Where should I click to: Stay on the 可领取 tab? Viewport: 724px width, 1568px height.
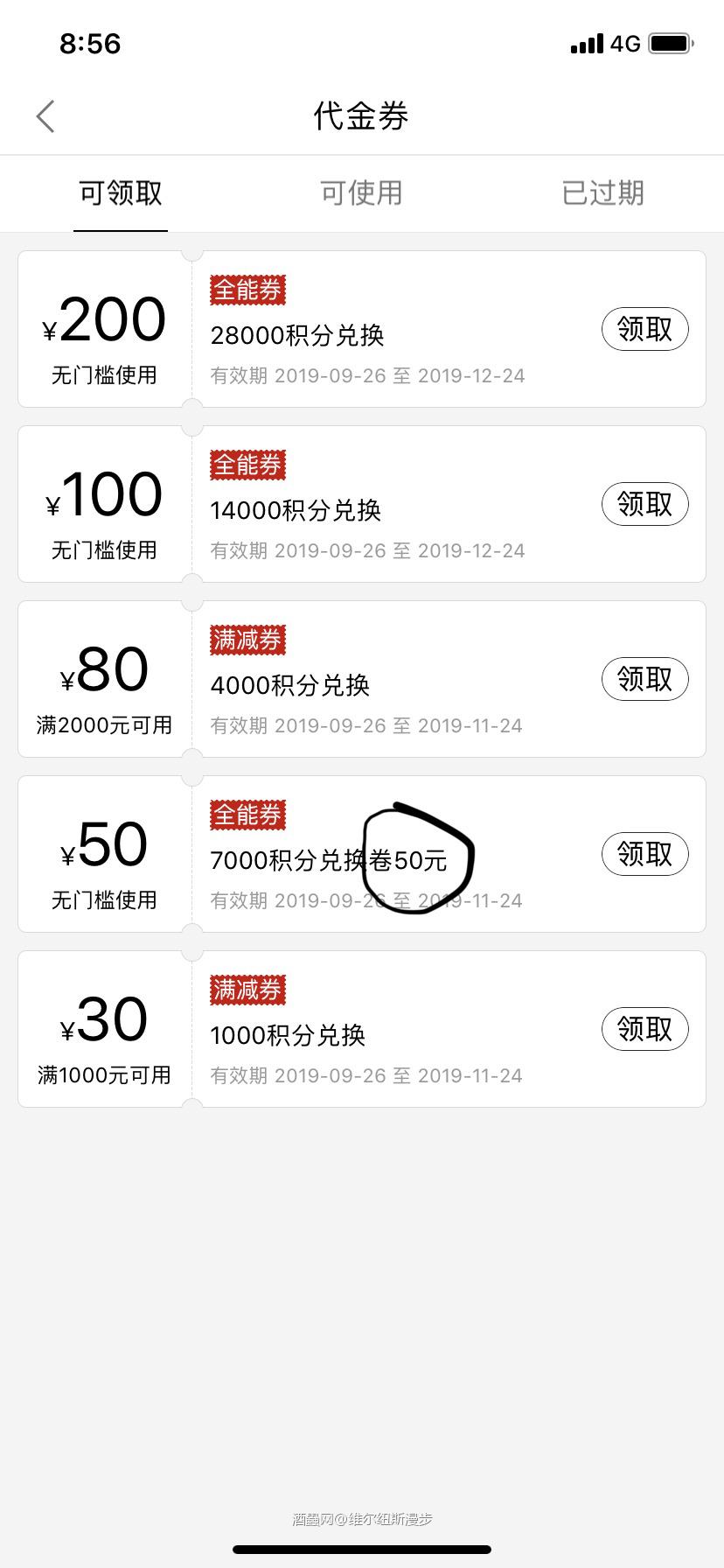[120, 192]
